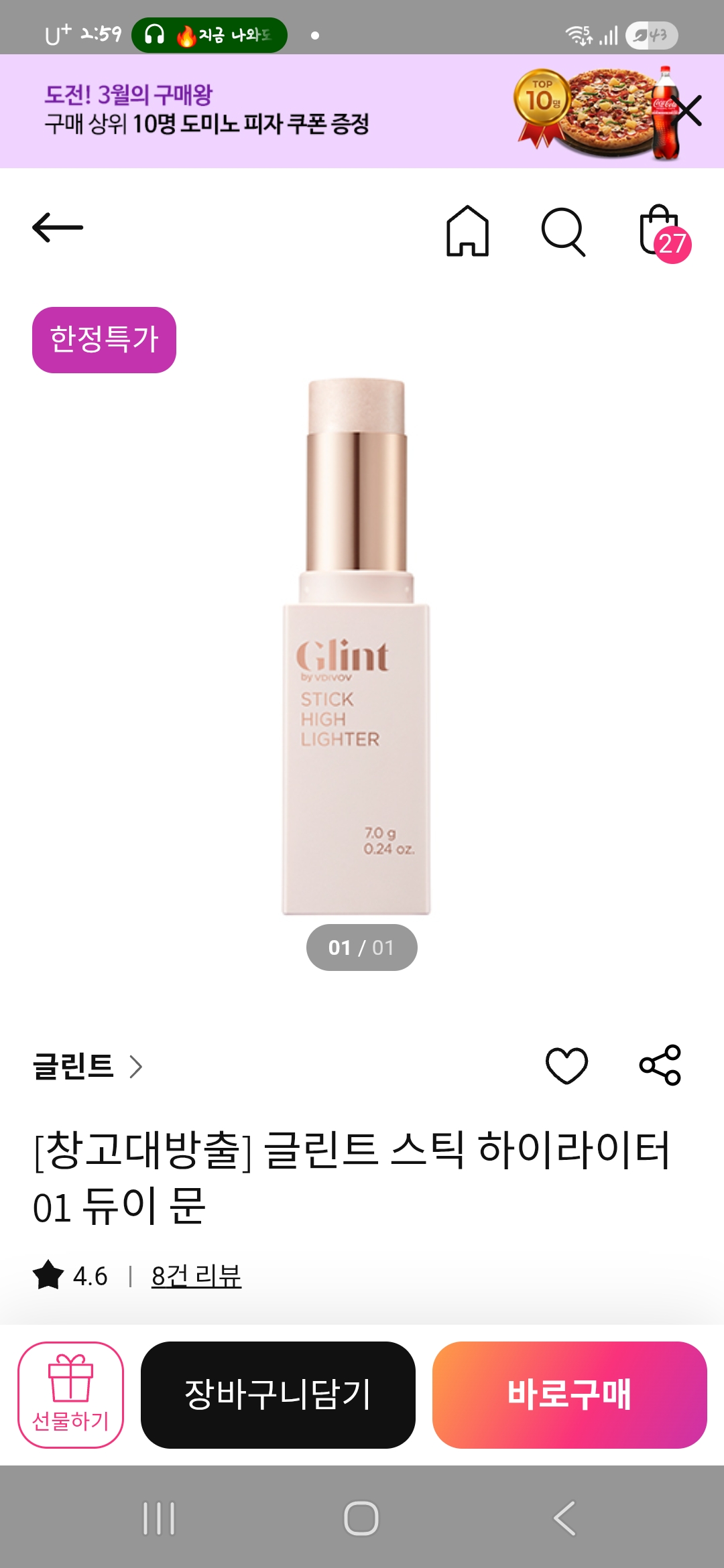Open the search magnifier
Viewport: 724px width, 1568px height.
pyautogui.click(x=562, y=232)
